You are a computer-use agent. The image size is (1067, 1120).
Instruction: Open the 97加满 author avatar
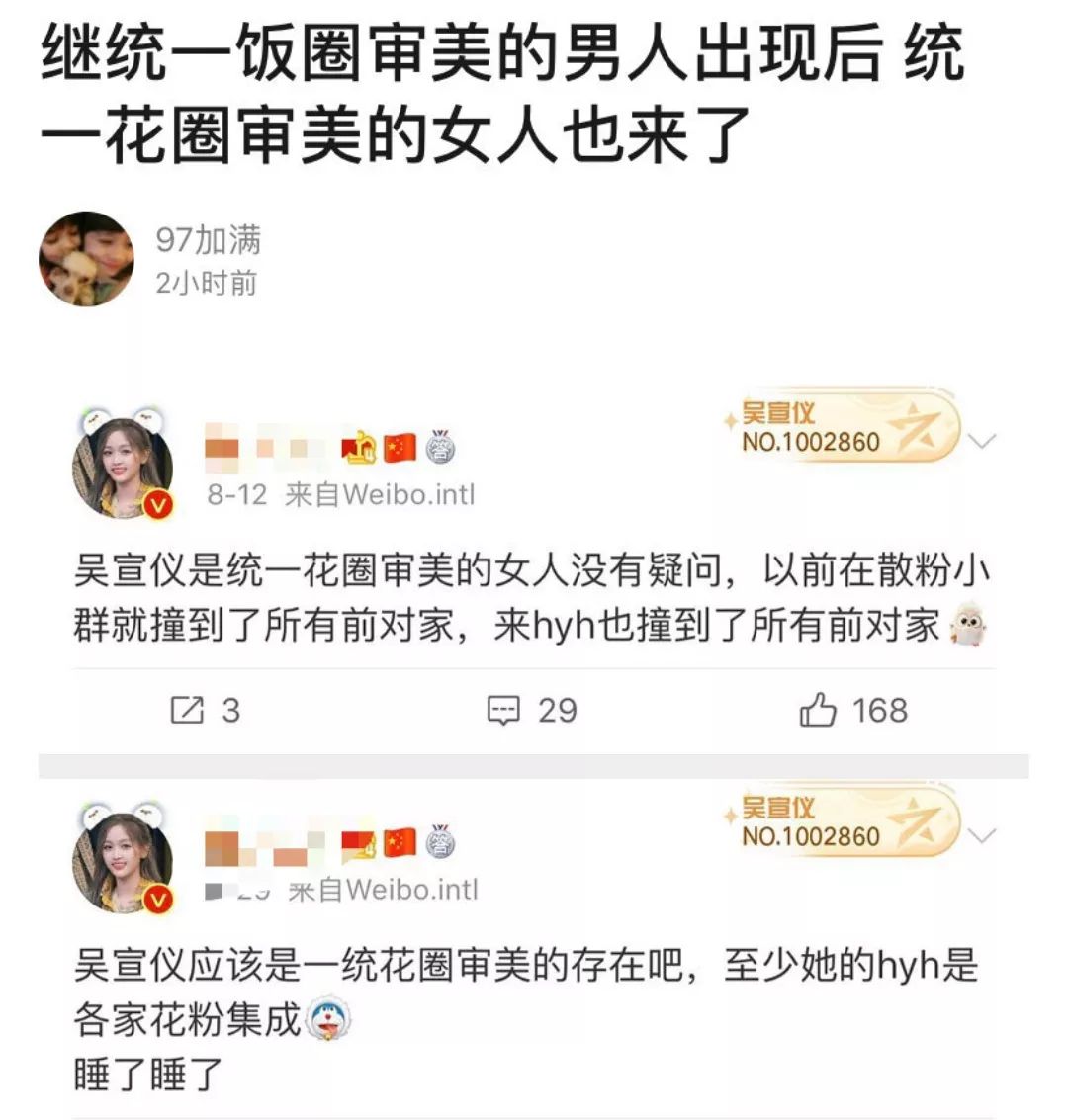[86, 259]
